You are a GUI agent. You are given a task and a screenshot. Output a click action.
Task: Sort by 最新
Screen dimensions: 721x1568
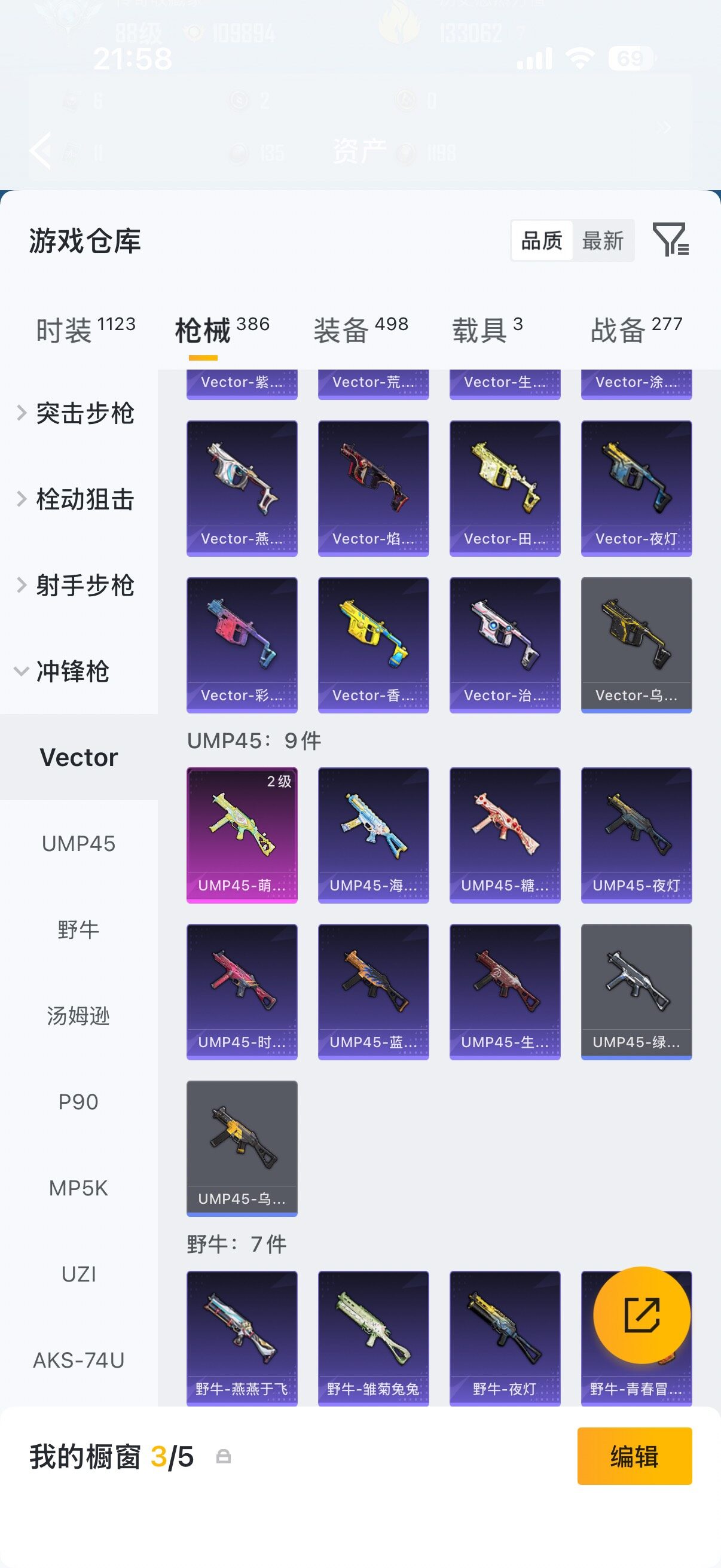click(x=603, y=240)
